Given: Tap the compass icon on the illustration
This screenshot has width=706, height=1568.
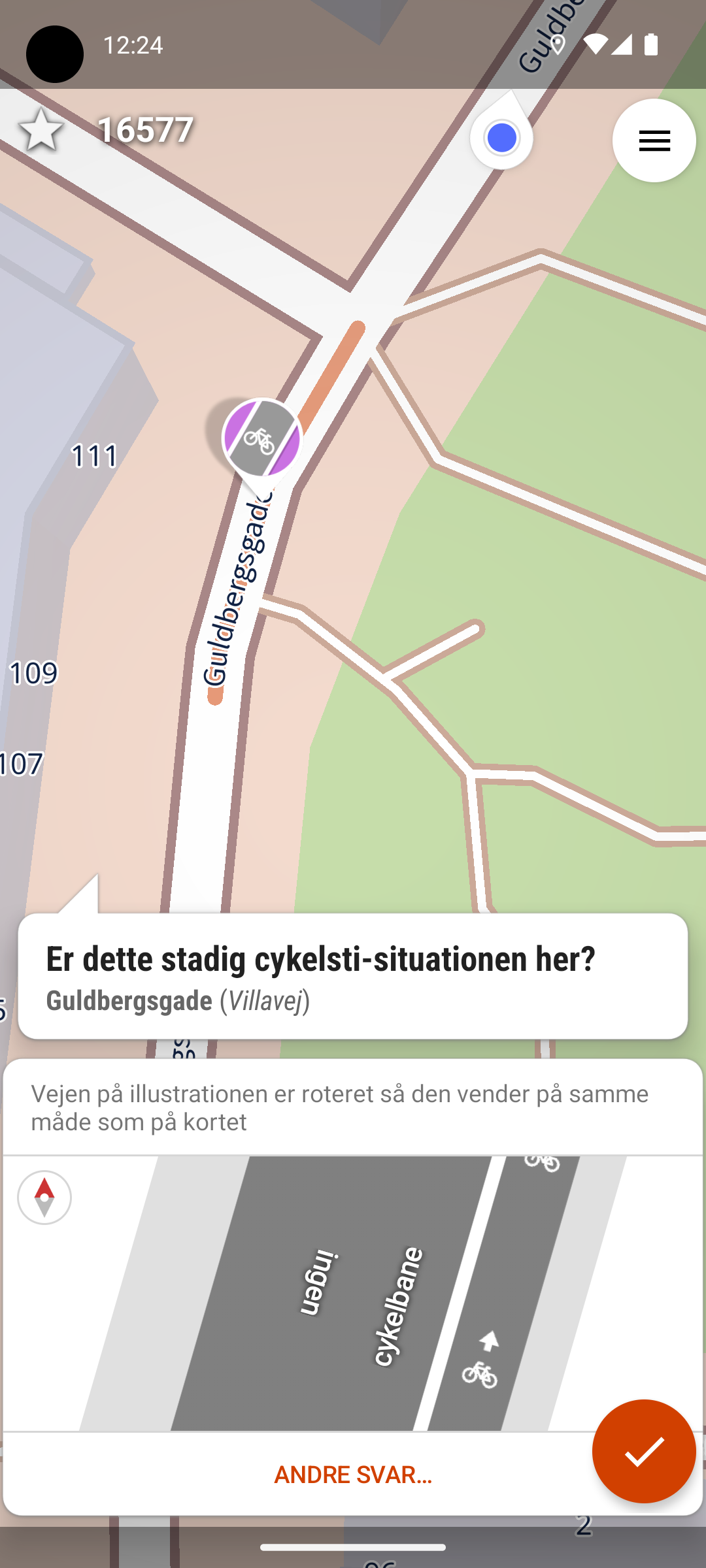Looking at the screenshot, I should (x=44, y=1198).
